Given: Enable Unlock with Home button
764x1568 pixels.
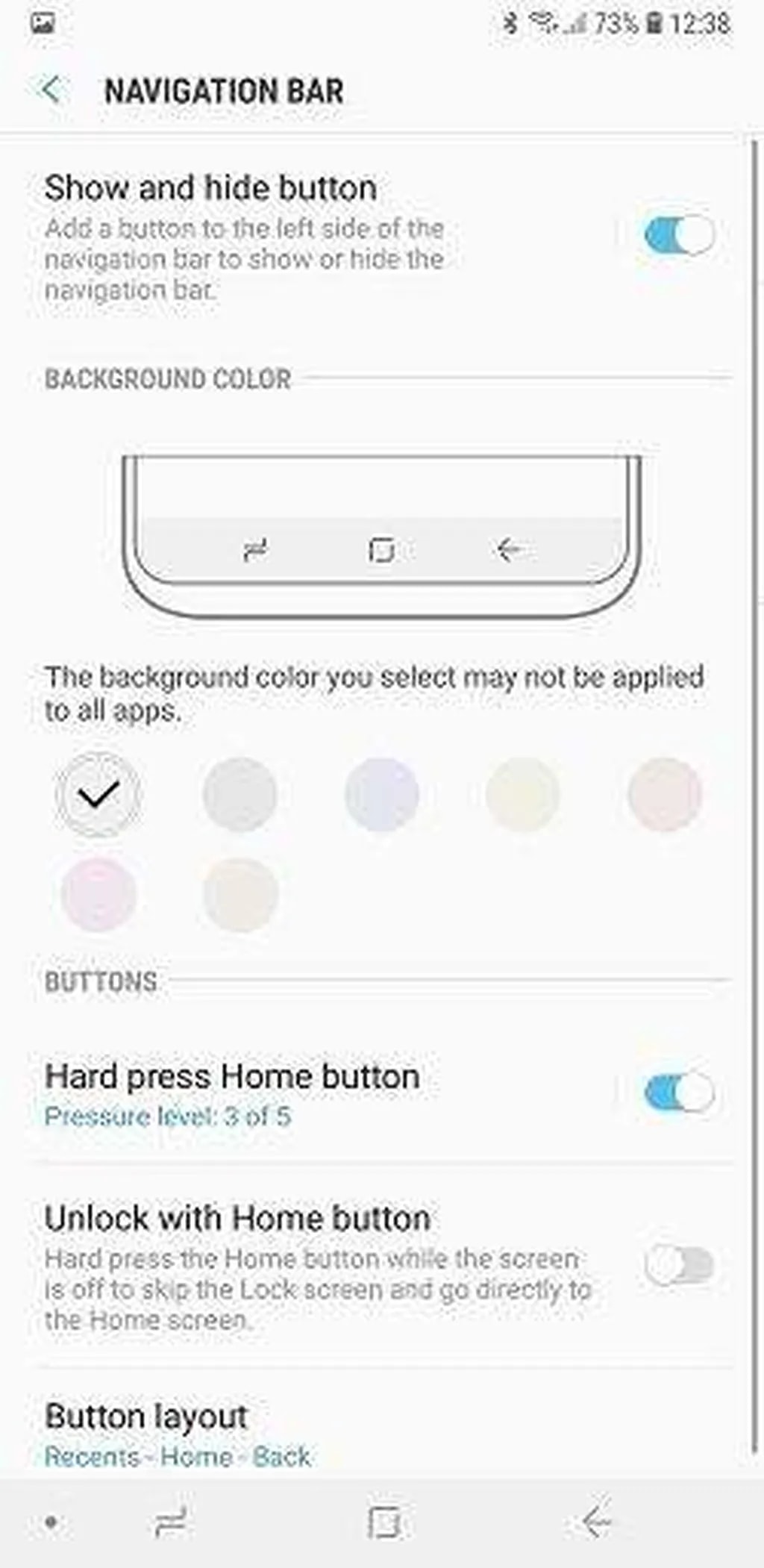Looking at the screenshot, I should [678, 1265].
